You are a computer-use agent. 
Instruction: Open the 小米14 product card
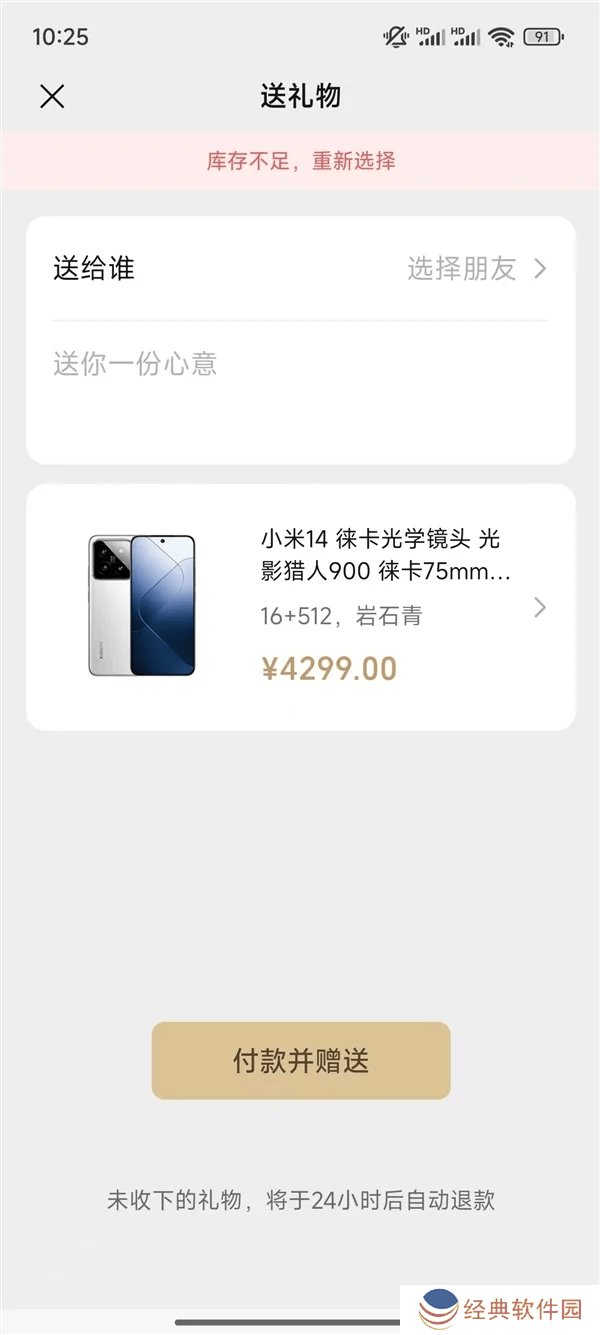coord(300,607)
